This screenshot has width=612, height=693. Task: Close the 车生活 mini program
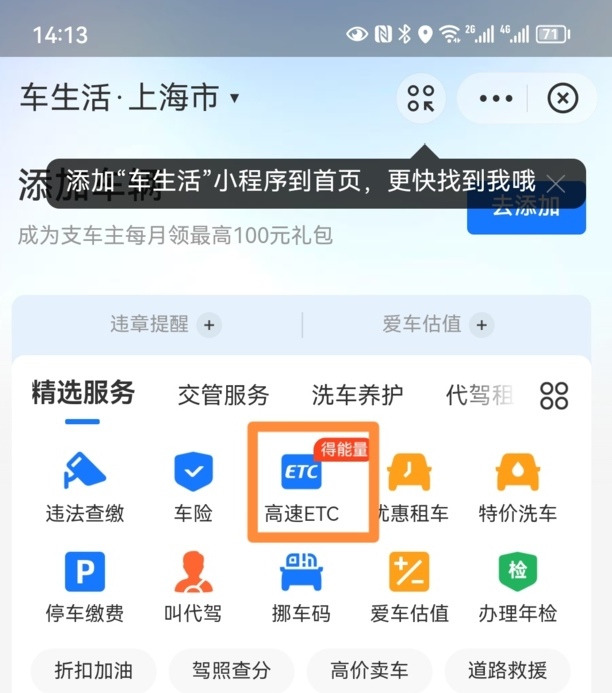(563, 99)
